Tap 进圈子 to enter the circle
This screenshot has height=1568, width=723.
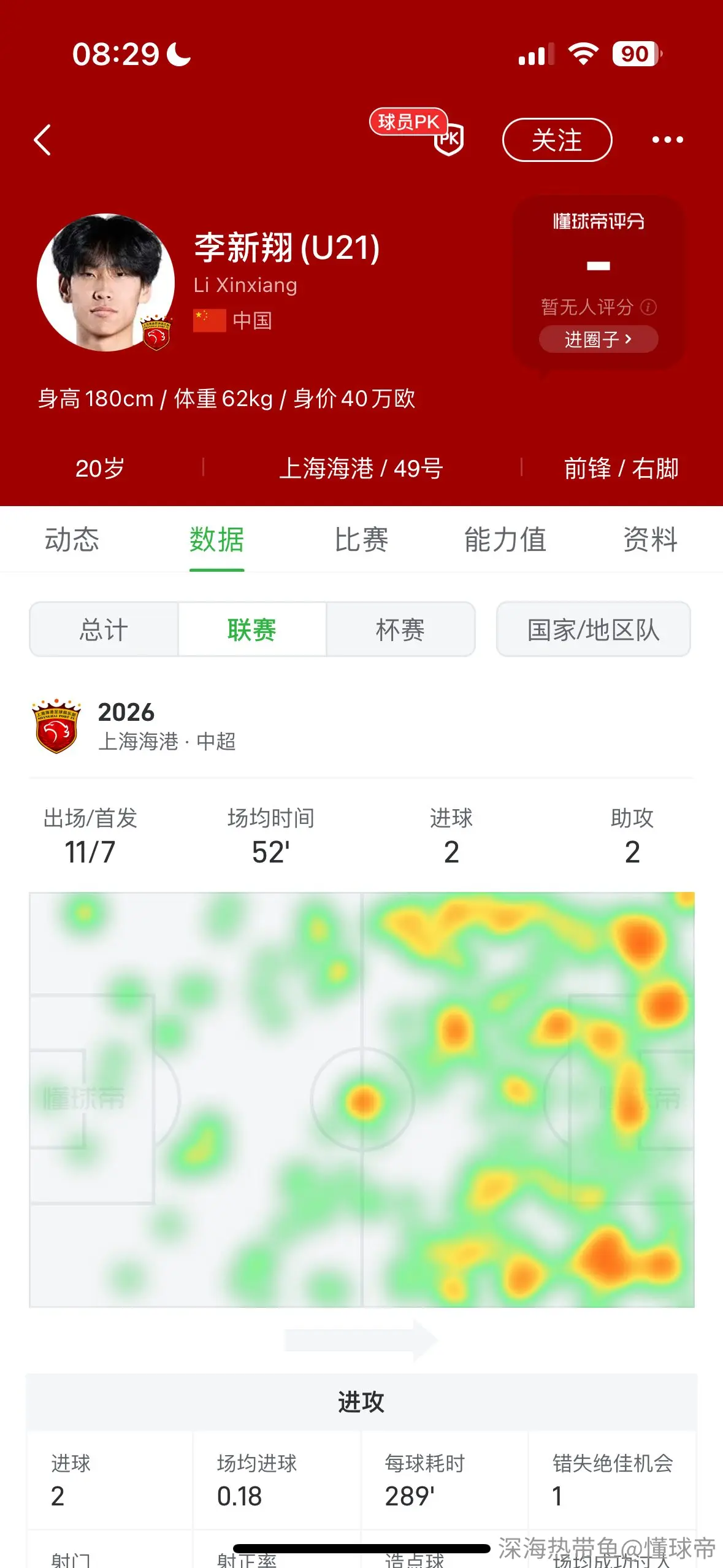599,339
